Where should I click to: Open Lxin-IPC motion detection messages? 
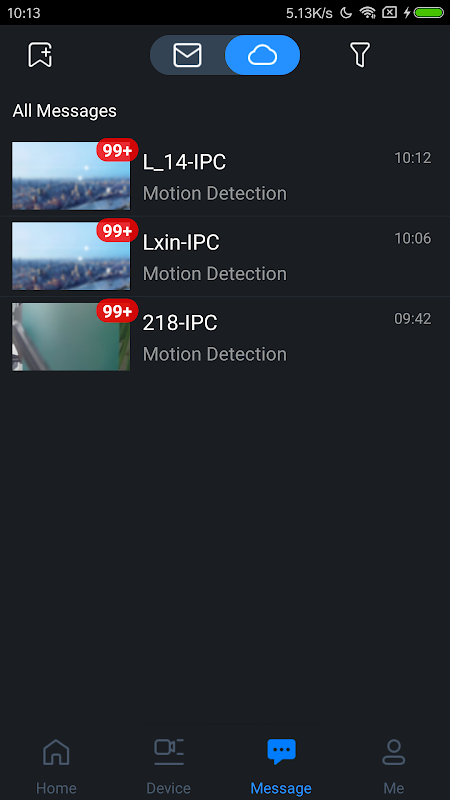225,256
